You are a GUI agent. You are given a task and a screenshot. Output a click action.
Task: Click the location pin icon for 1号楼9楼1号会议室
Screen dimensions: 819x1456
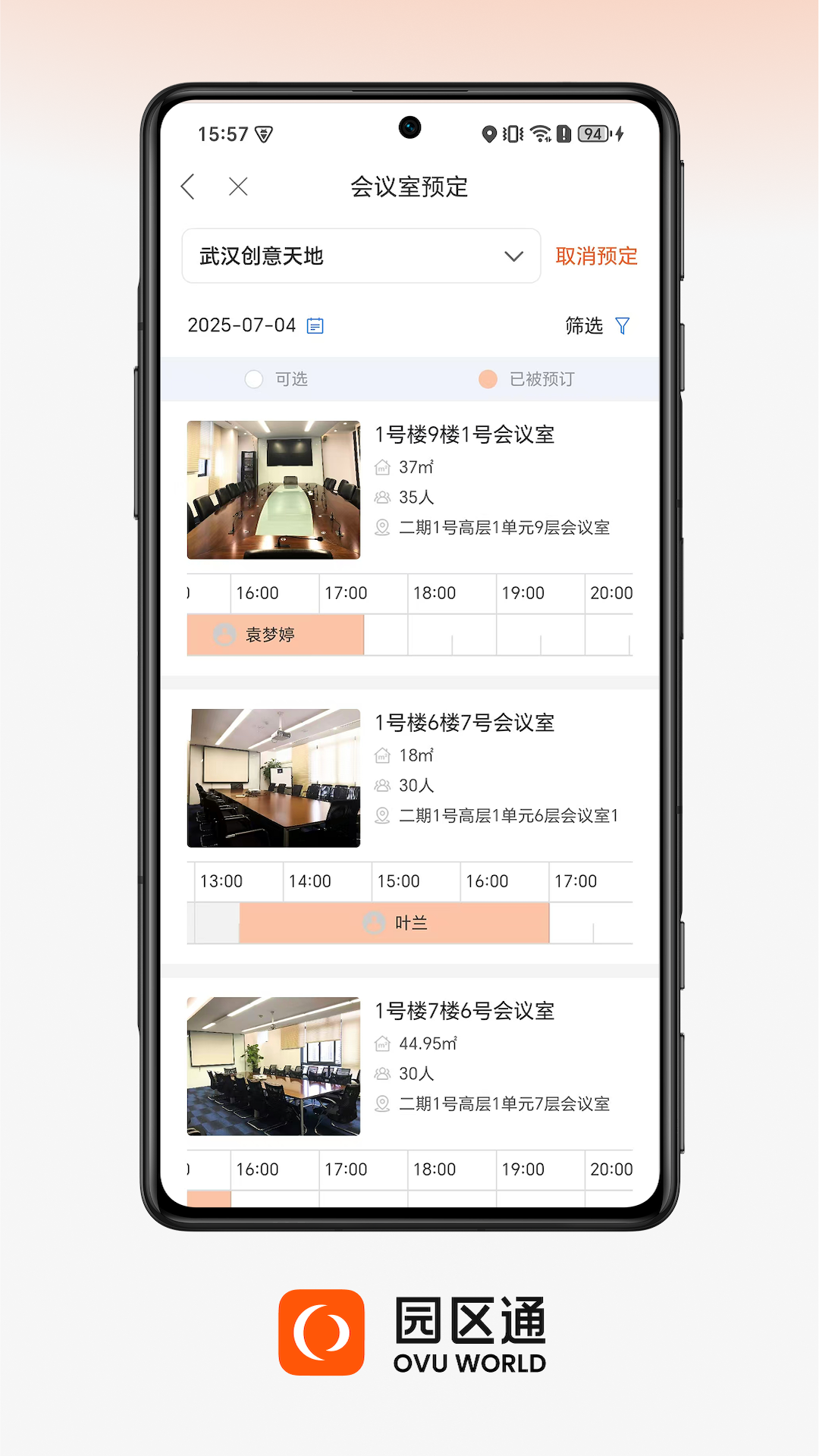[383, 527]
